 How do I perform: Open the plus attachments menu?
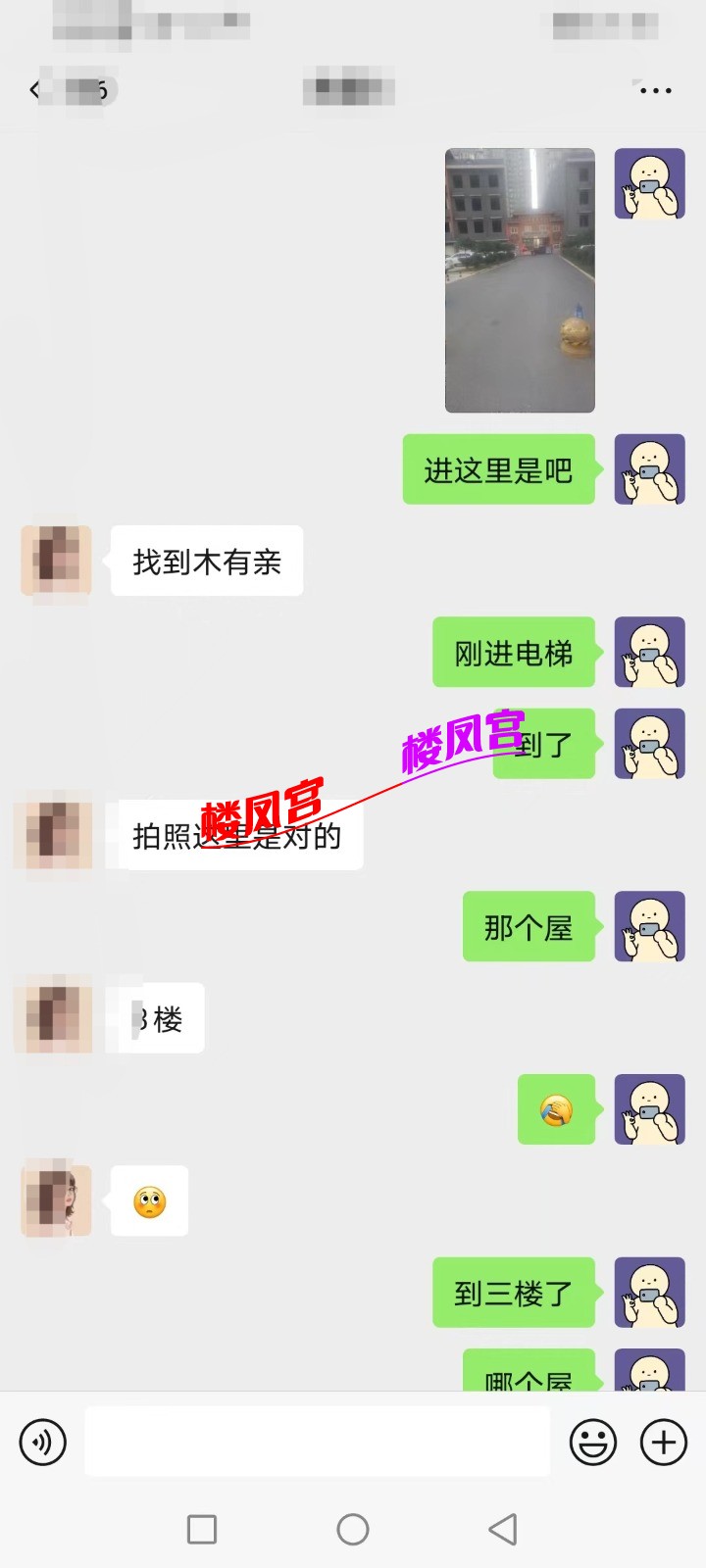coord(664,1442)
